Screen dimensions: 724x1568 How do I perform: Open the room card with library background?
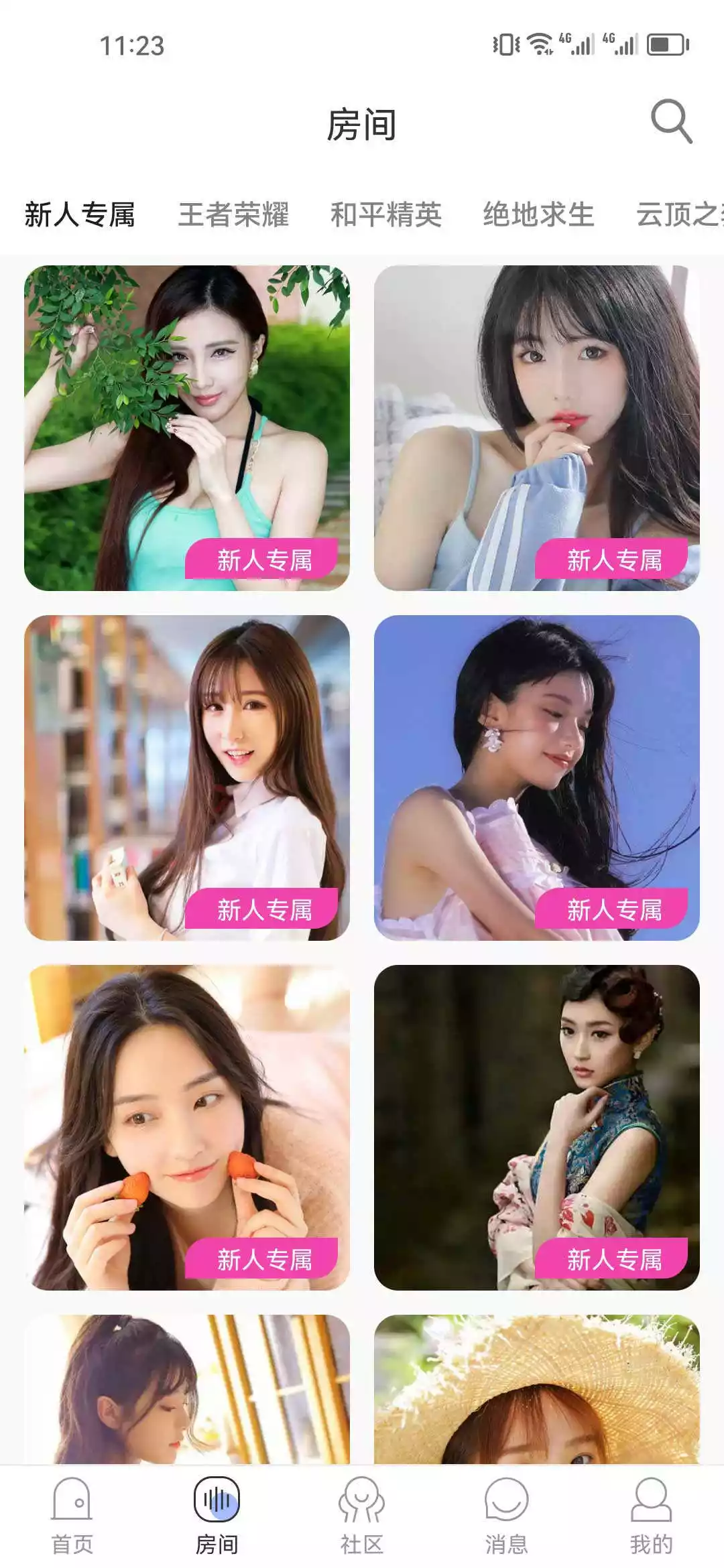(x=186, y=777)
